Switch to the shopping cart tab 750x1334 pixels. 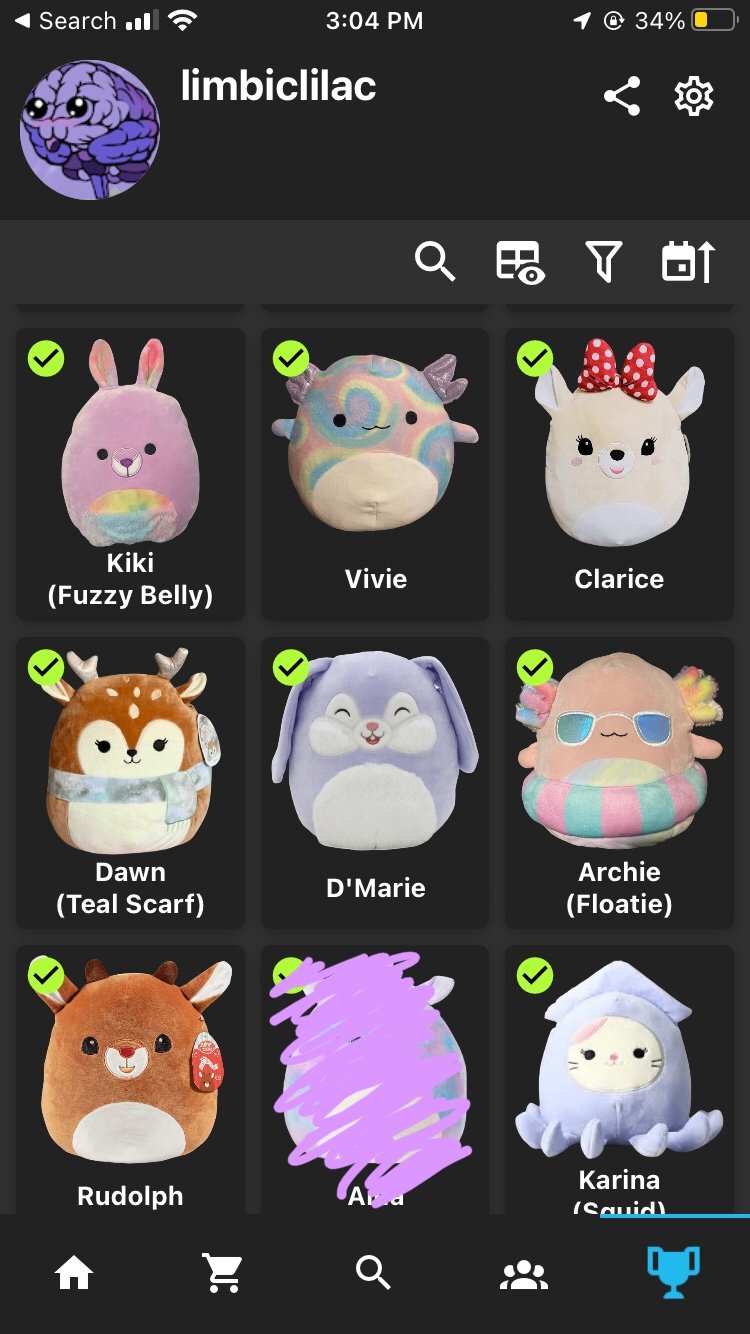point(222,1273)
